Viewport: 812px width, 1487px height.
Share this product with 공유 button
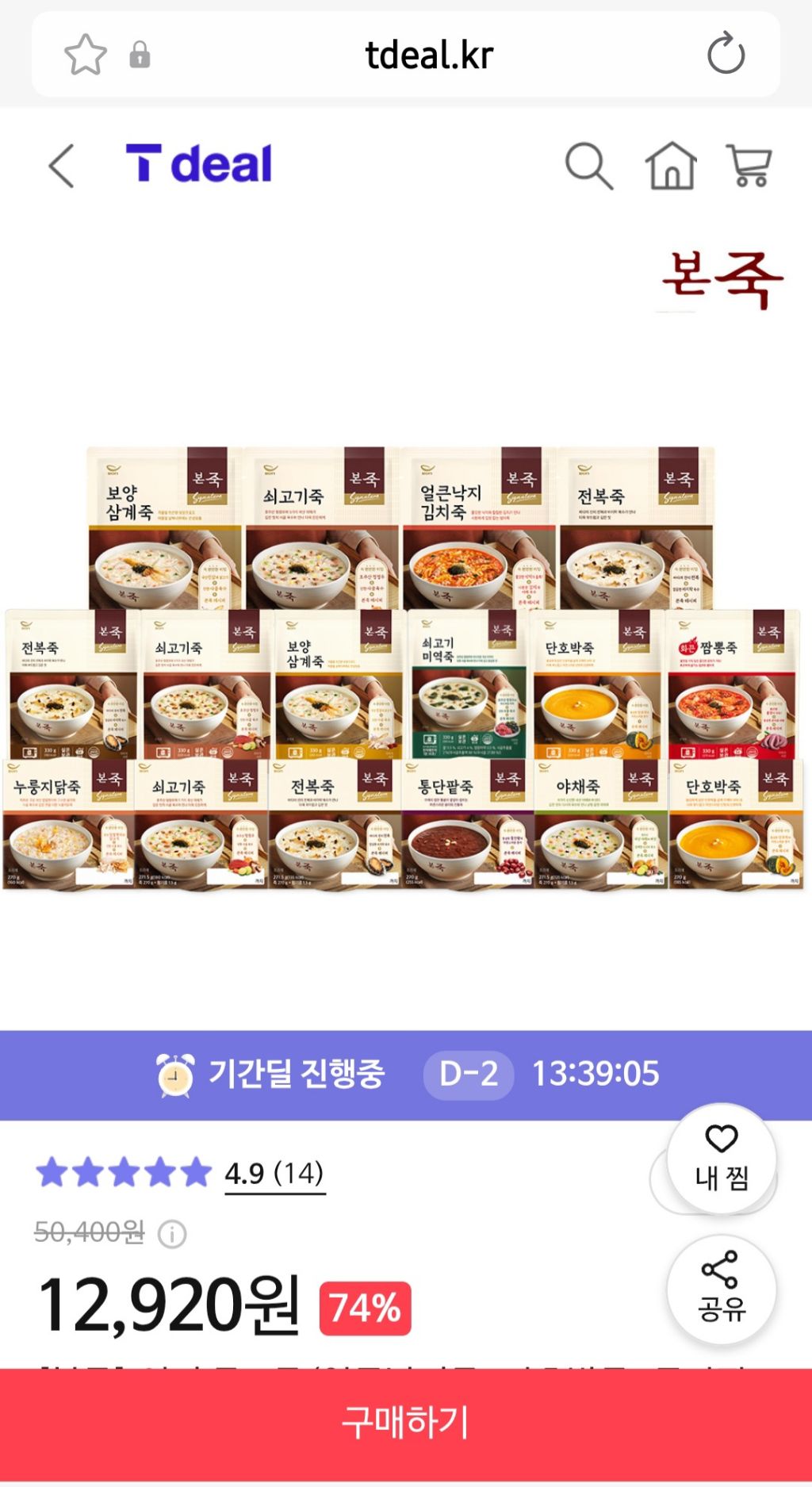point(722,1289)
